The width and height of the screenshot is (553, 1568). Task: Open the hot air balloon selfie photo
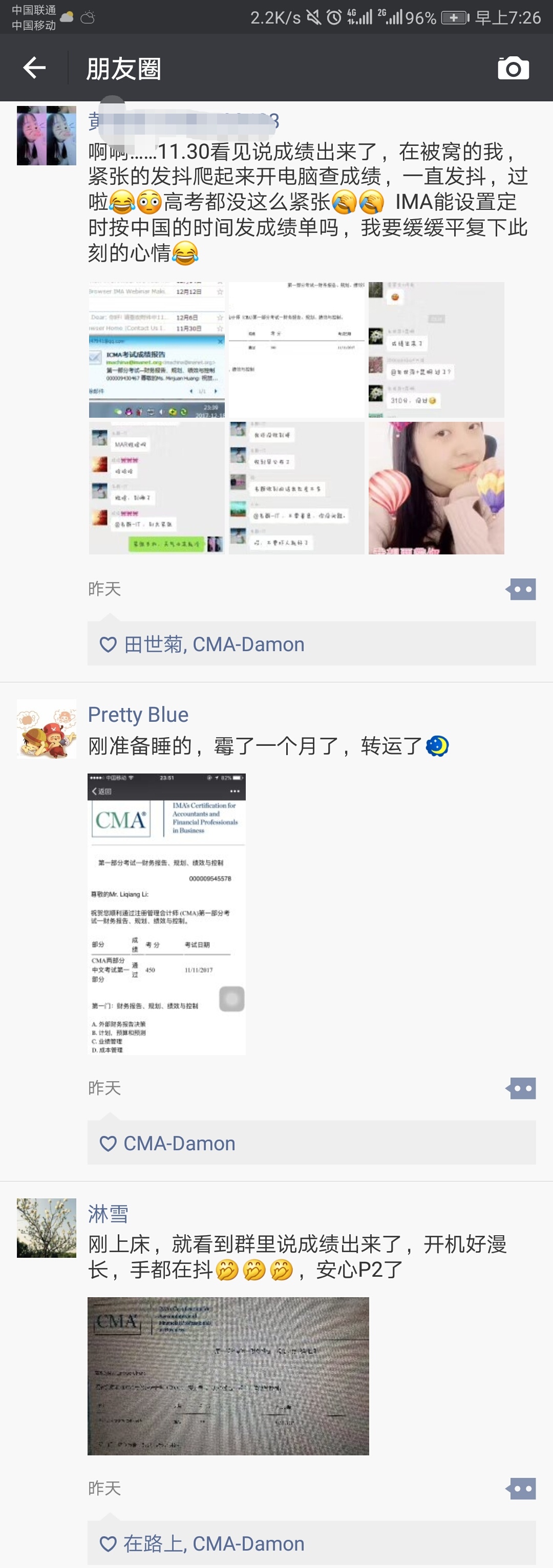[436, 487]
